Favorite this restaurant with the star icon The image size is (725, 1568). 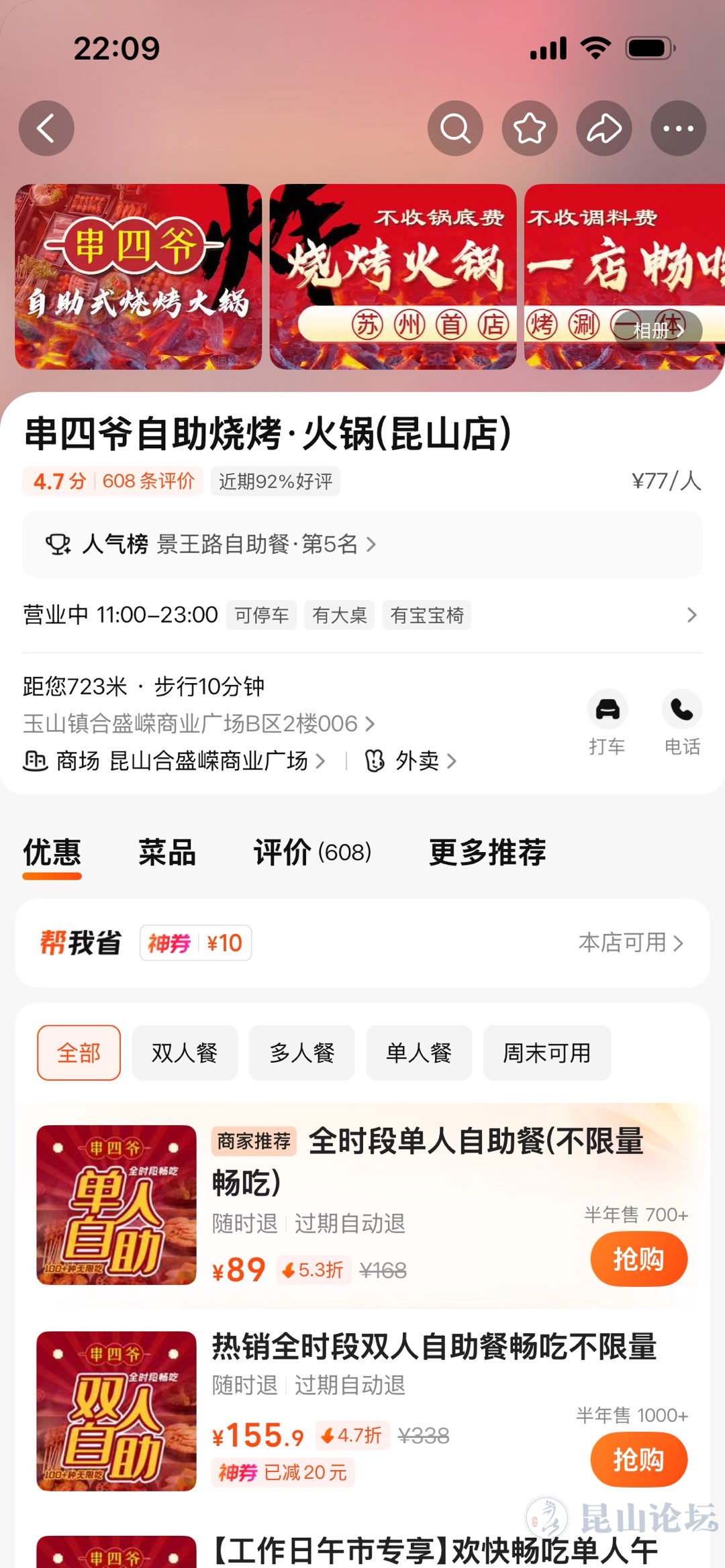click(x=530, y=128)
